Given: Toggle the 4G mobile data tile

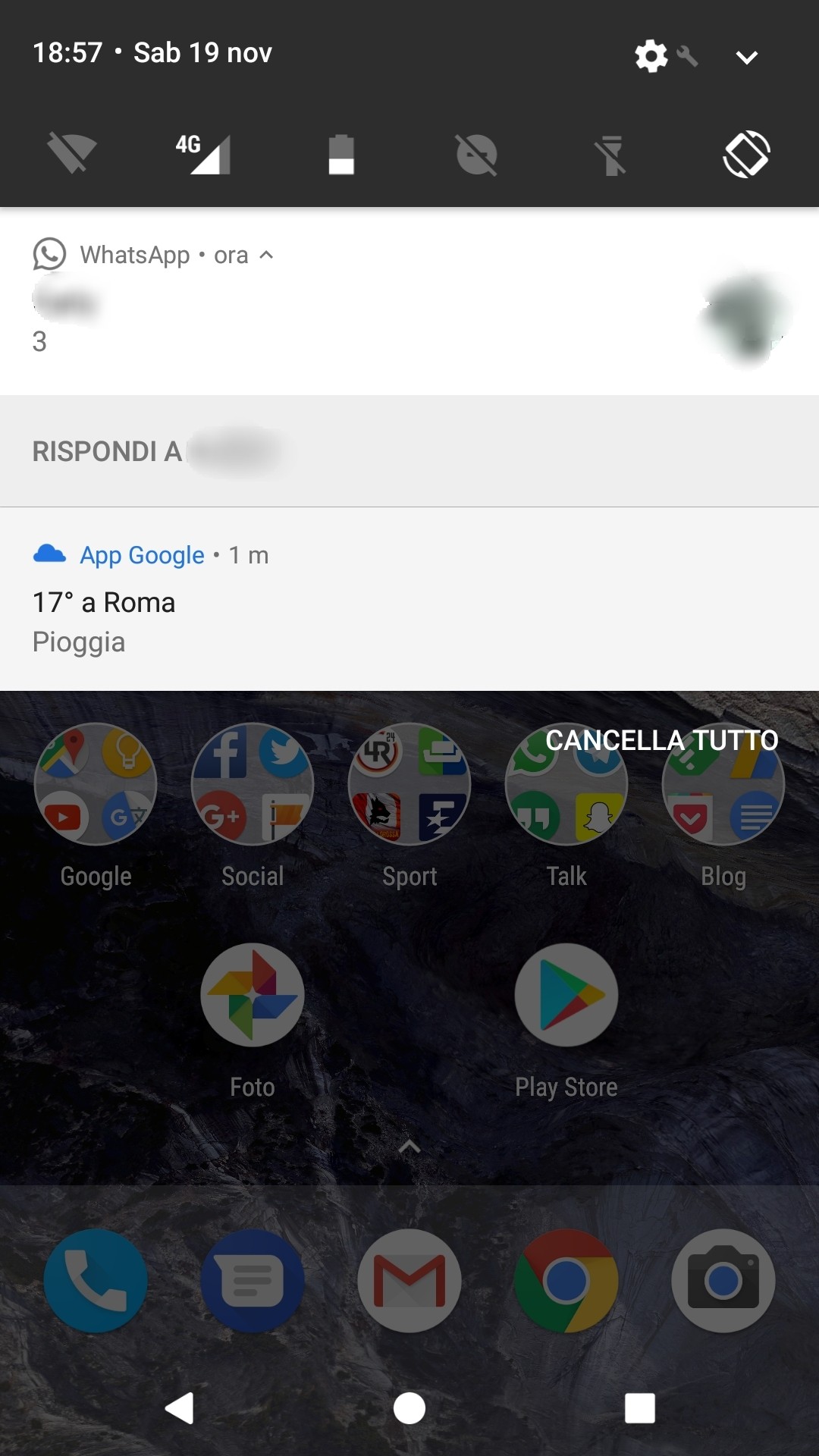Looking at the screenshot, I should click(x=205, y=154).
